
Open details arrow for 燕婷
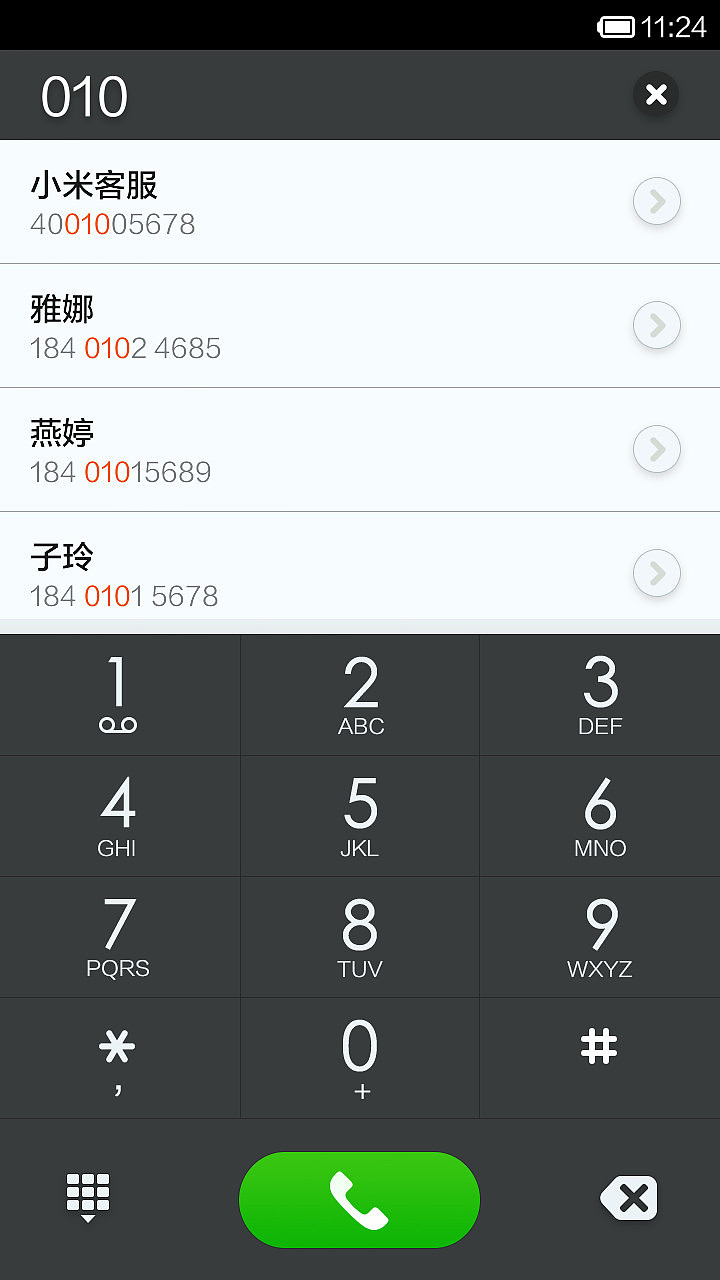[x=657, y=450]
